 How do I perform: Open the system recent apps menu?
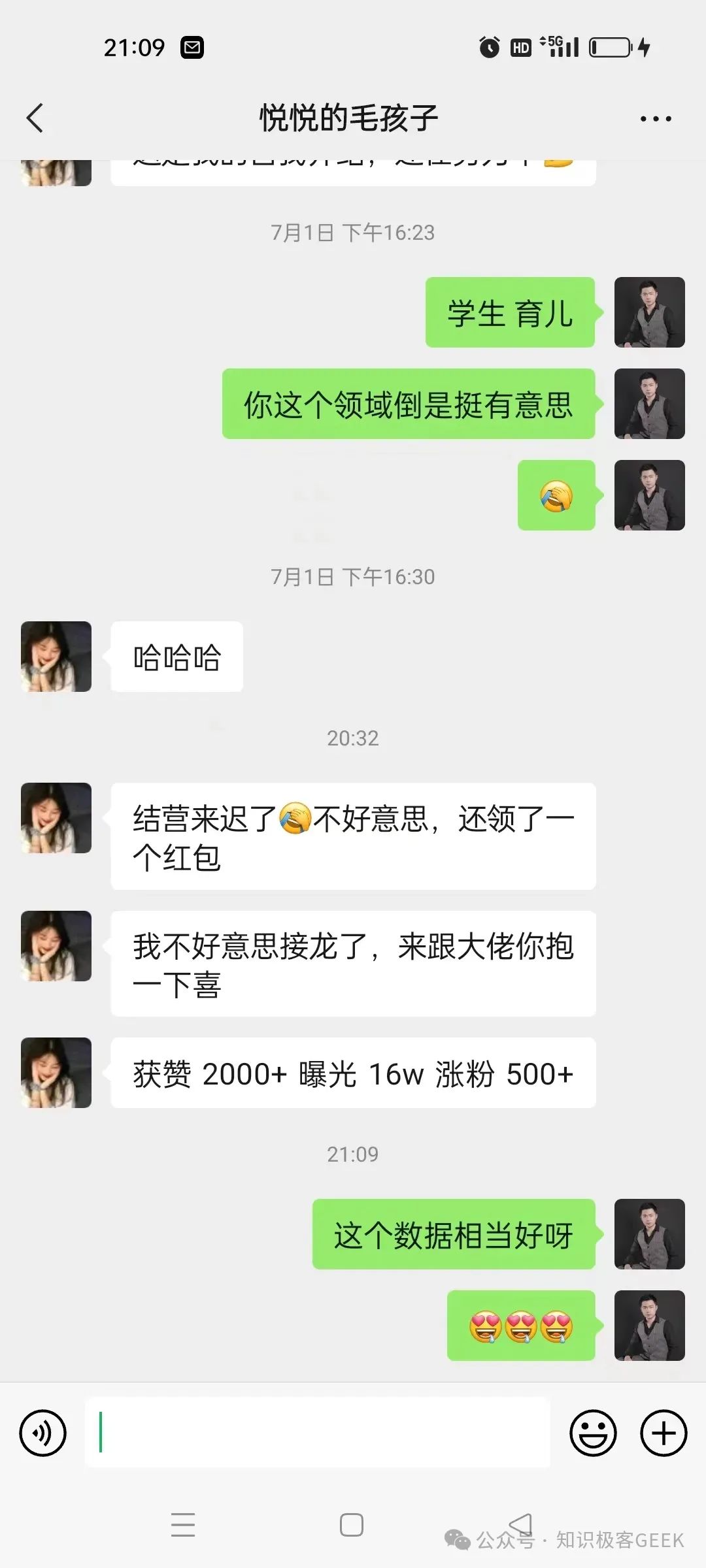183,1525
